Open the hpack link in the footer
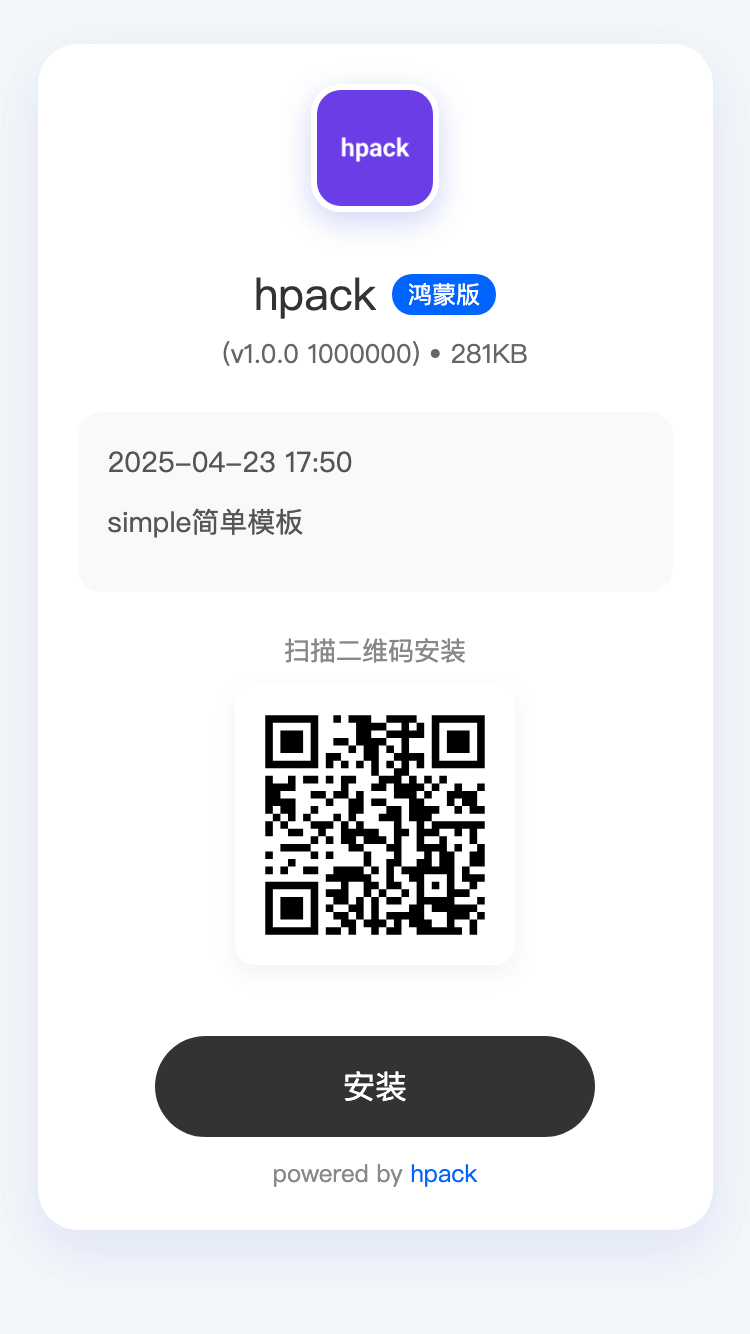The height and width of the screenshot is (1334, 750). point(444,1174)
